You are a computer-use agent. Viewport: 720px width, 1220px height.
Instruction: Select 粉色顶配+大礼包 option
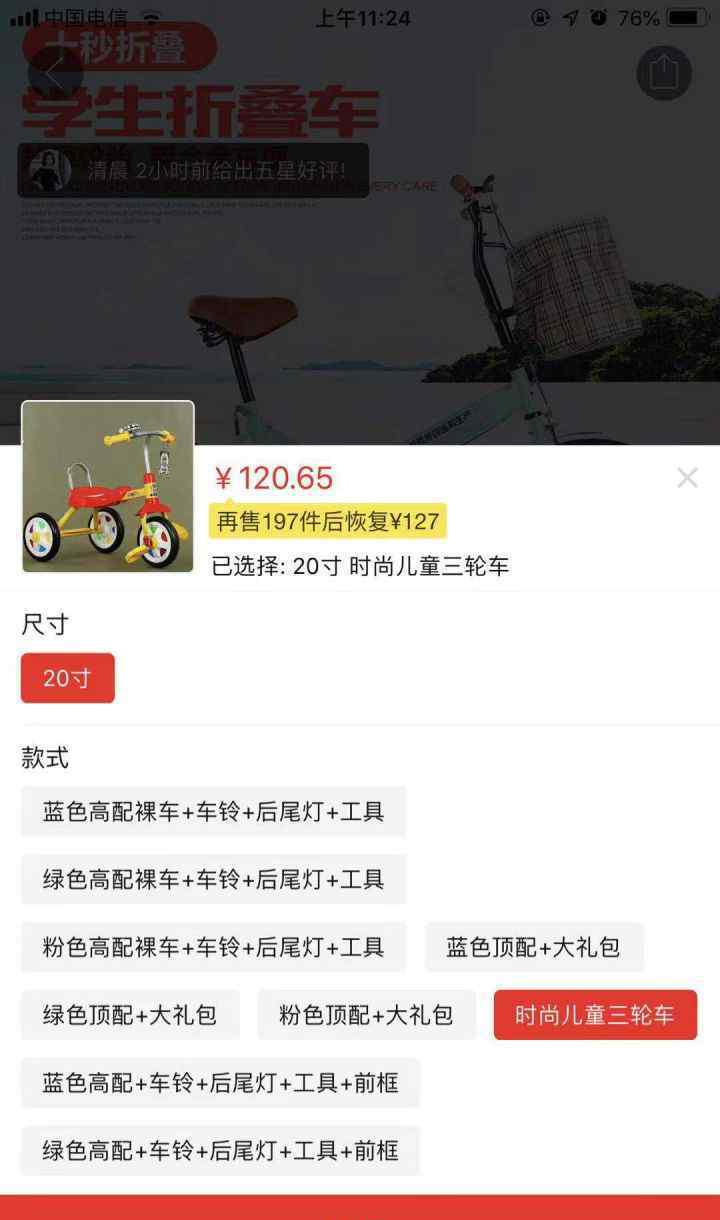click(x=366, y=1015)
